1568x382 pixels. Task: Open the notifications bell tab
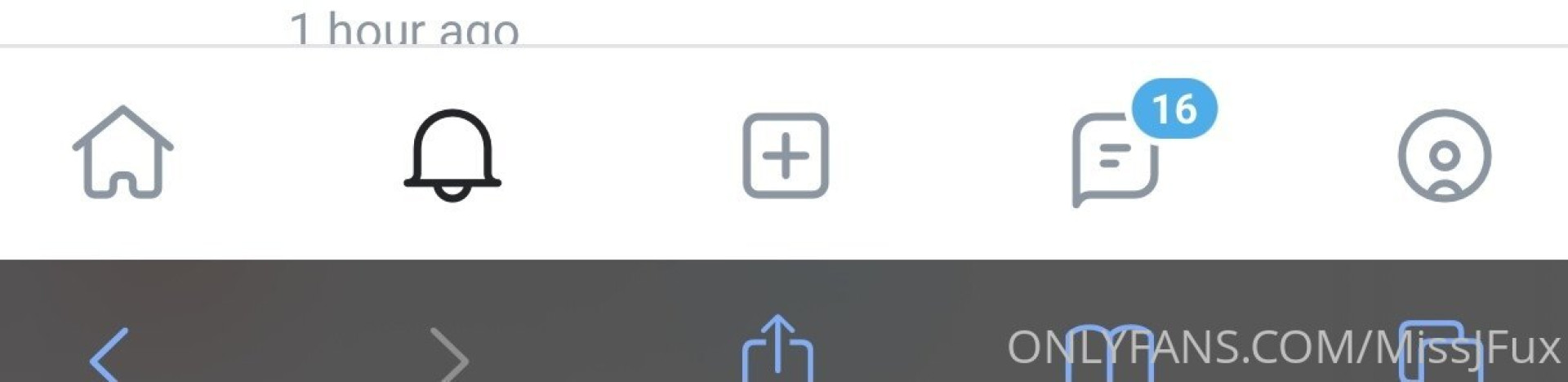[x=452, y=154]
